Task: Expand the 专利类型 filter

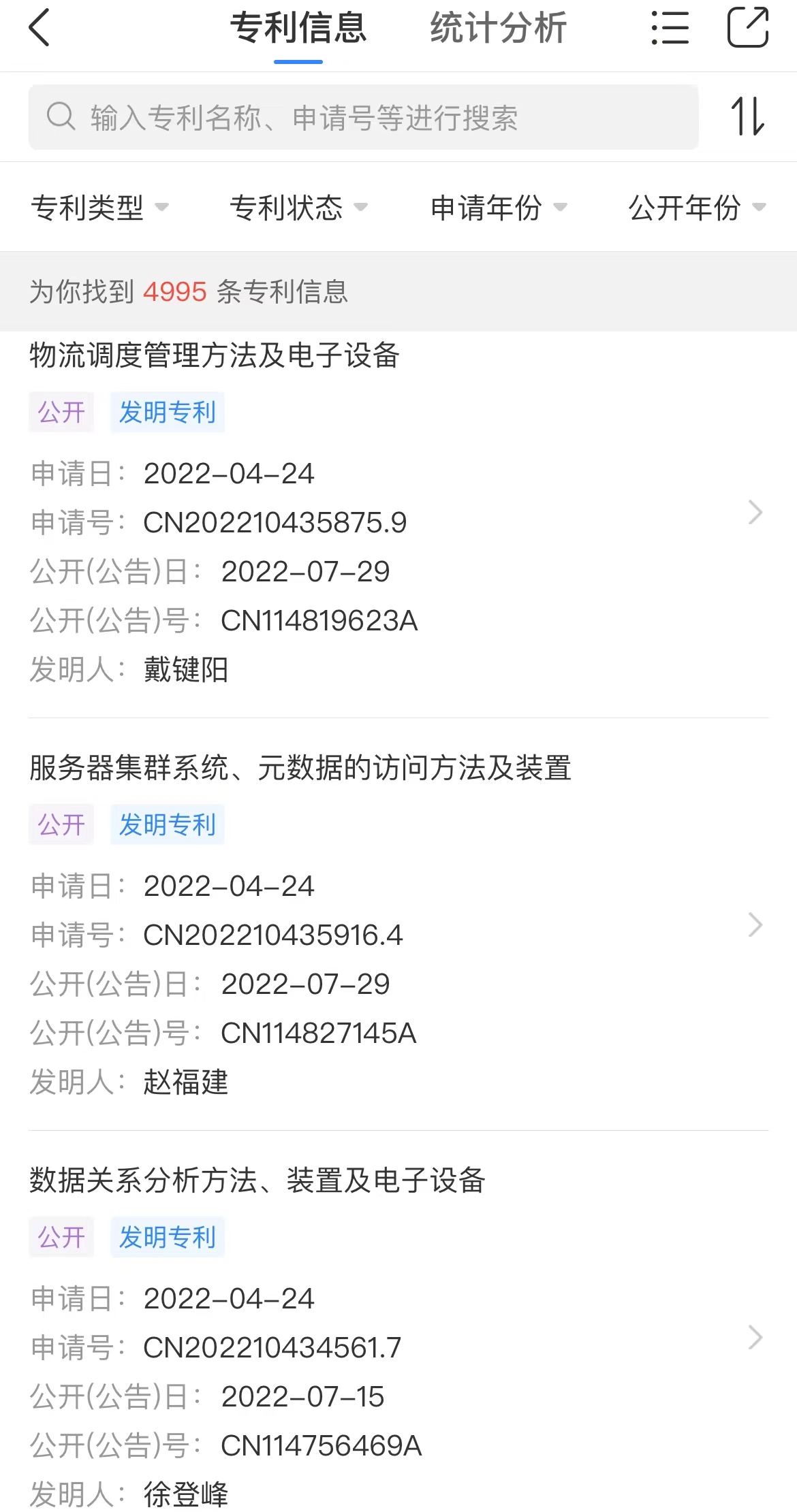Action: [x=99, y=207]
